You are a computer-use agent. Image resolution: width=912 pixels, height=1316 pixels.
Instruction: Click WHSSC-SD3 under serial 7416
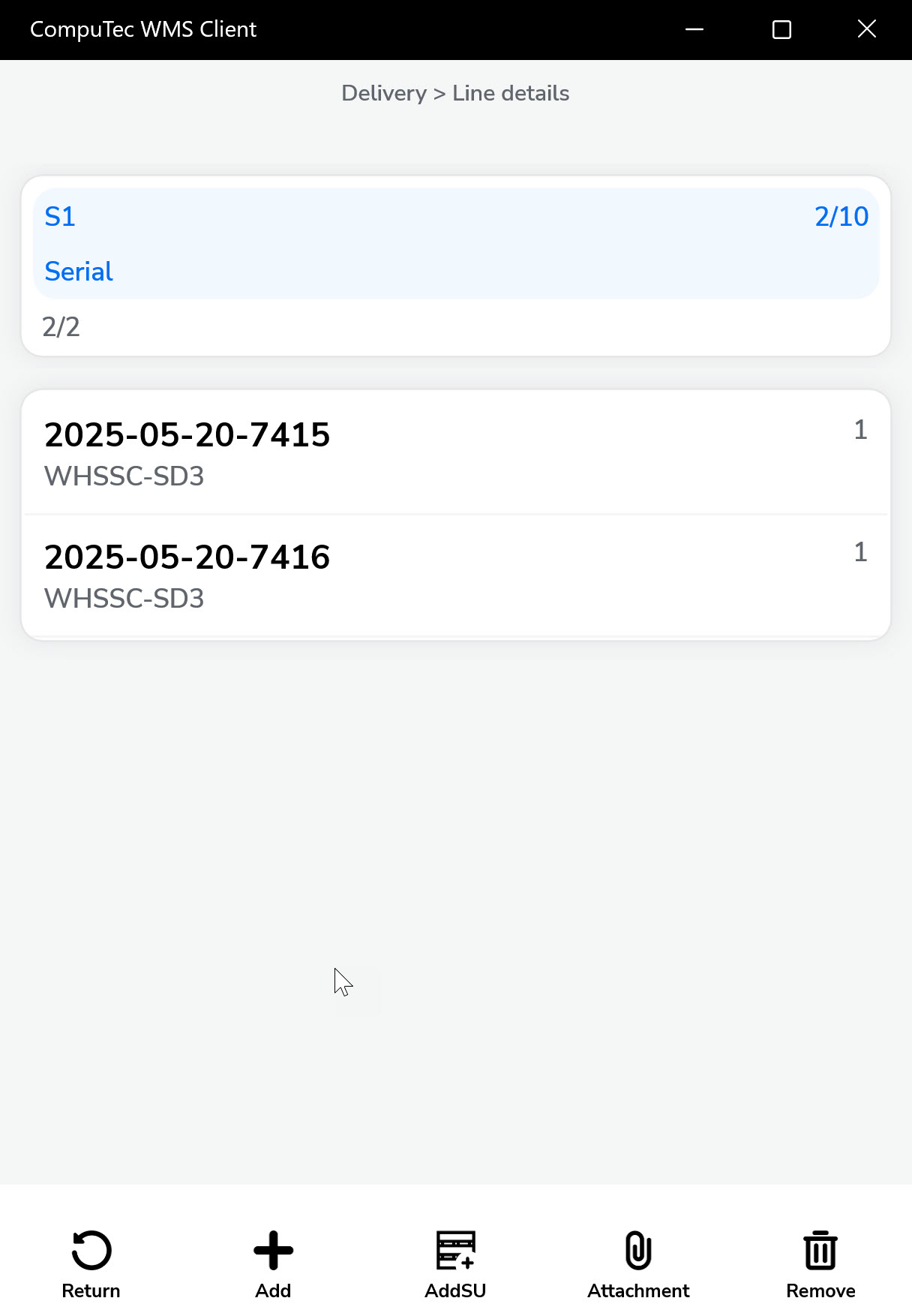pyautogui.click(x=124, y=599)
